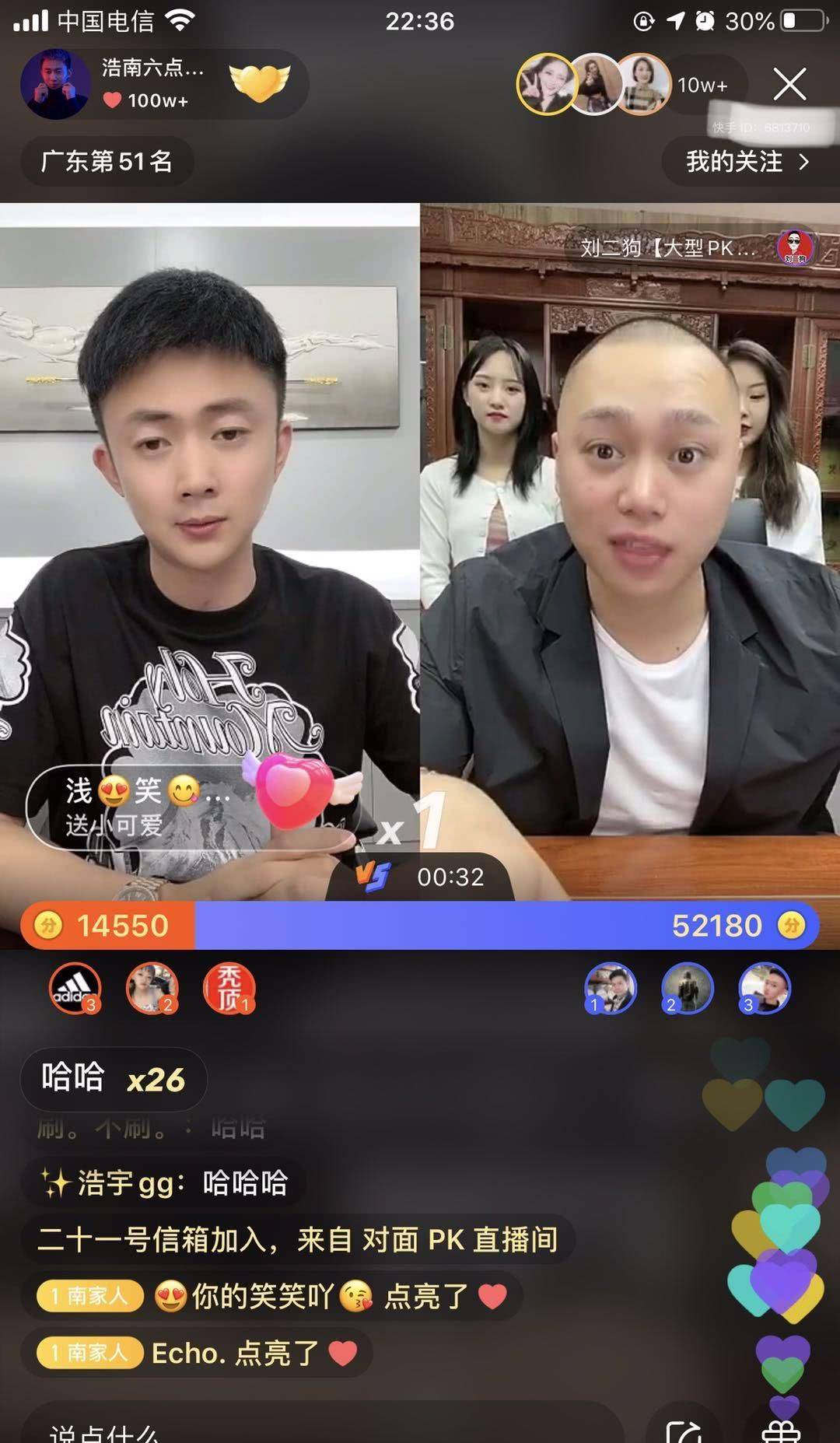Open the 14550 vs 52180 PK score bar
840x1443 pixels.
click(420, 926)
